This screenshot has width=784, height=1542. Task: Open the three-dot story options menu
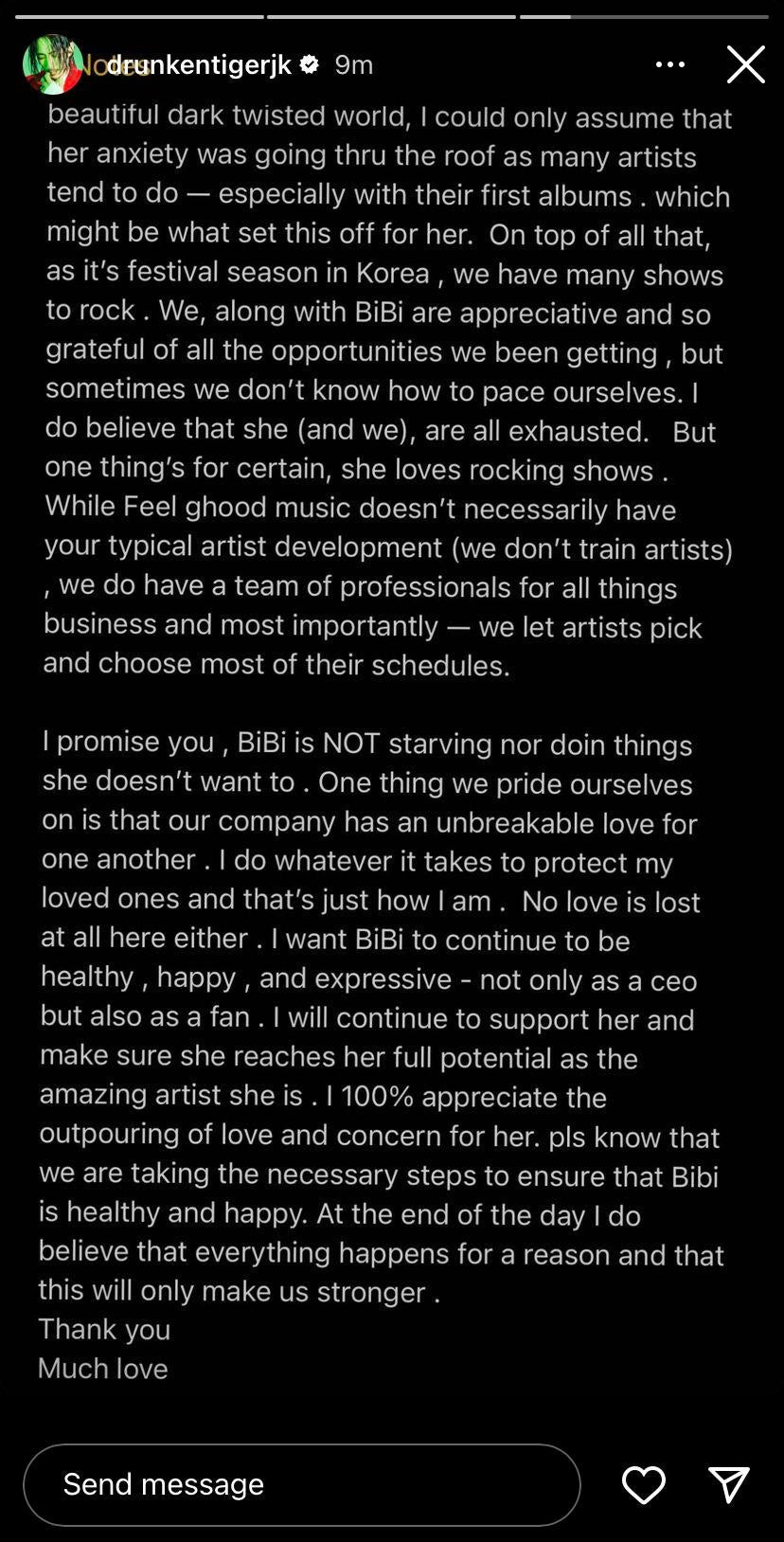670,64
